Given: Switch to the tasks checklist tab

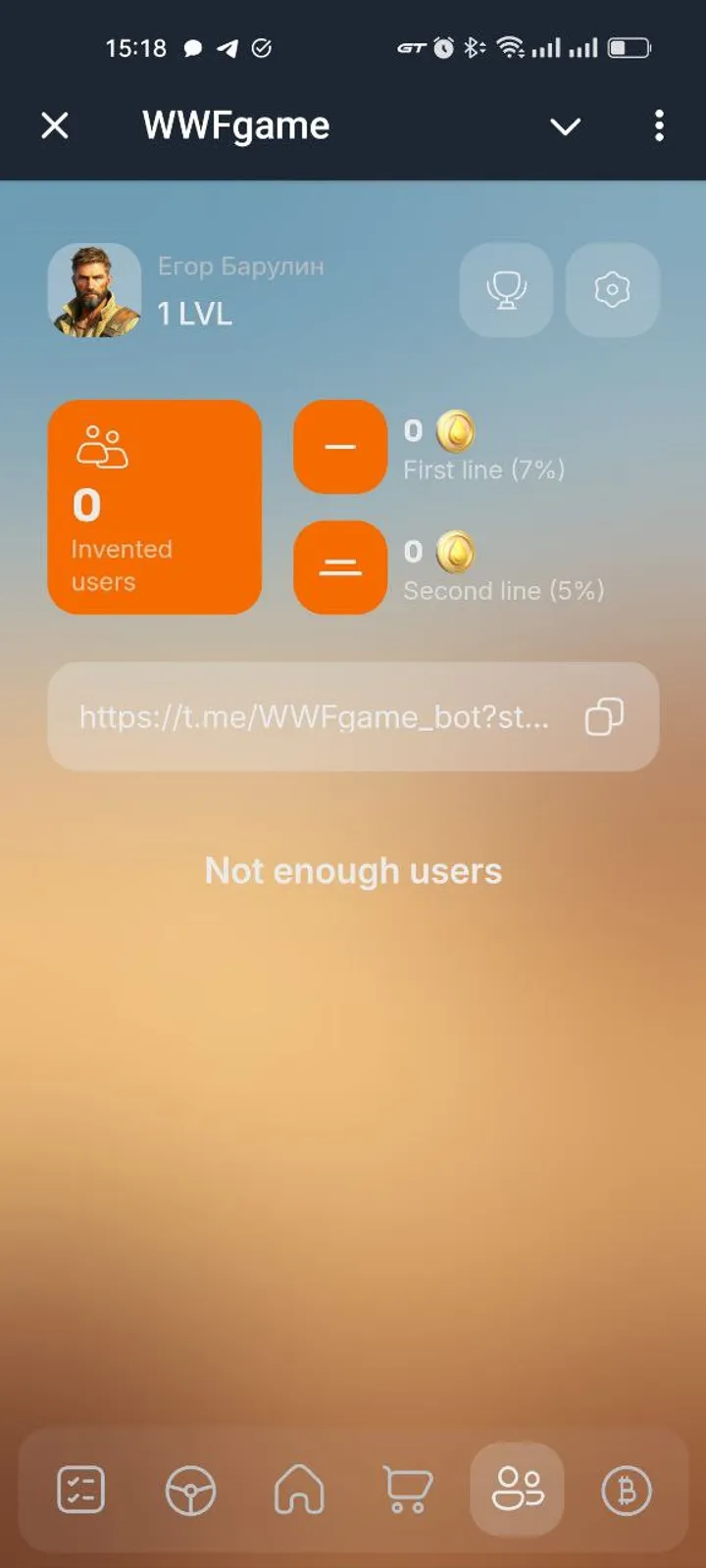Looking at the screenshot, I should pos(81,1491).
